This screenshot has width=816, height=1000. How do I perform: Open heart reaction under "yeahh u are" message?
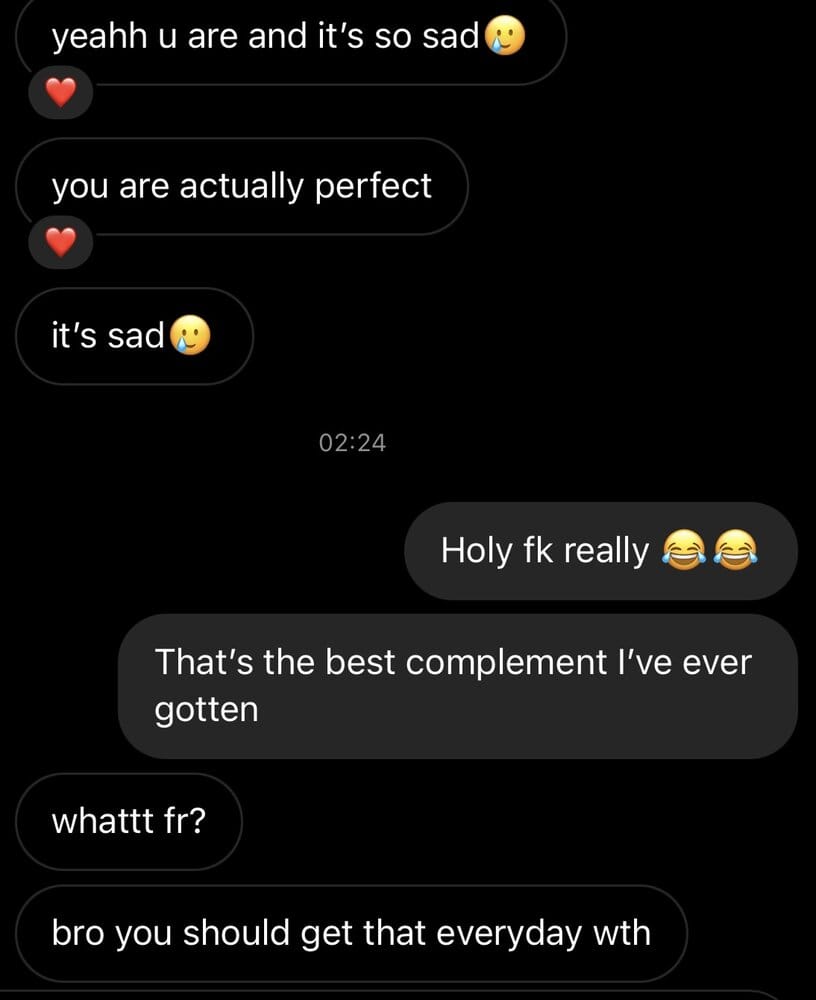62,94
